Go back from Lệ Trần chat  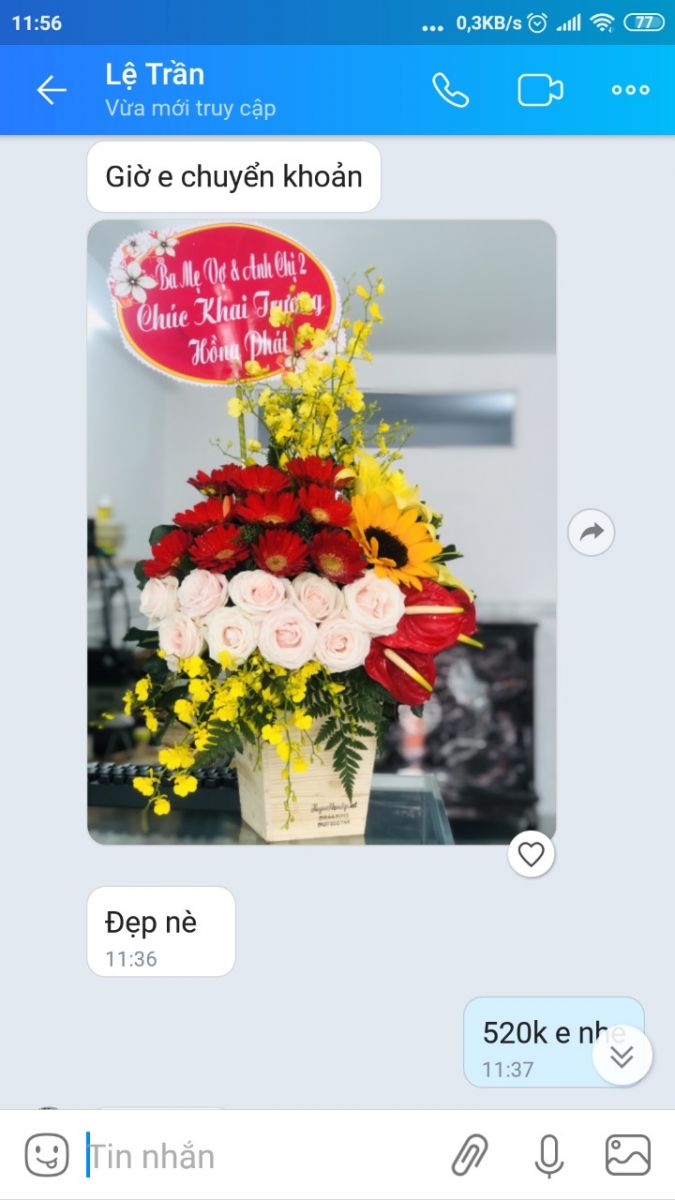(51, 90)
